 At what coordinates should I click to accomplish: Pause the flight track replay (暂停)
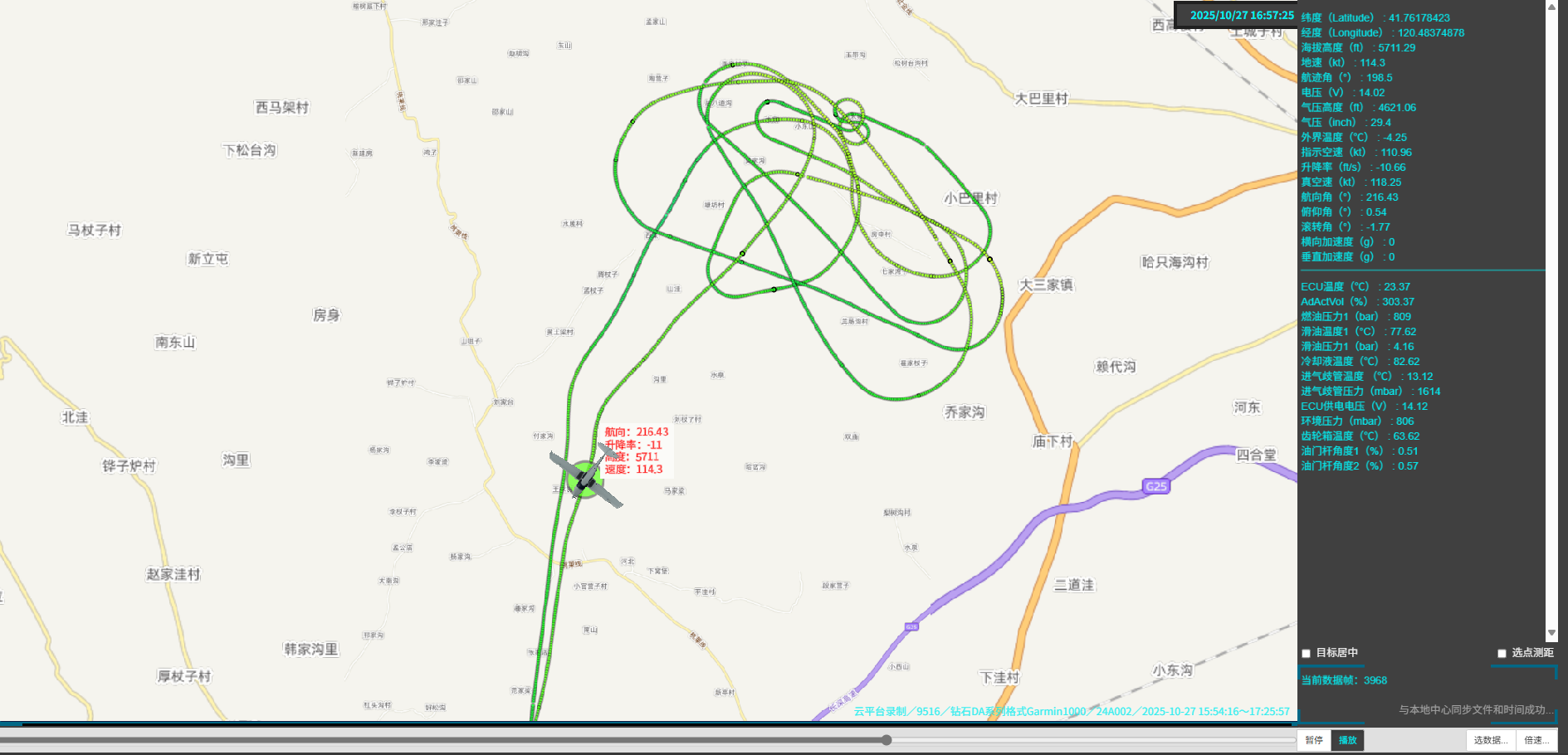[x=1313, y=740]
